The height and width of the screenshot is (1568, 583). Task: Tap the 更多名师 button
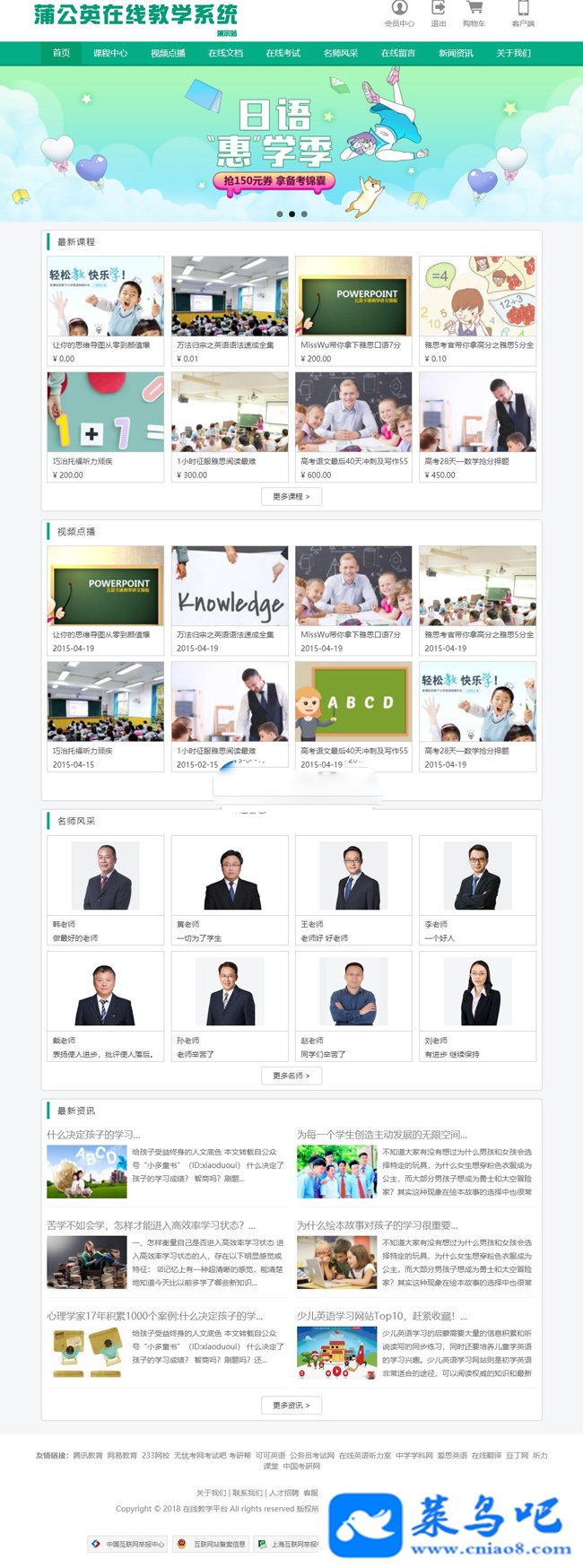tap(291, 1076)
